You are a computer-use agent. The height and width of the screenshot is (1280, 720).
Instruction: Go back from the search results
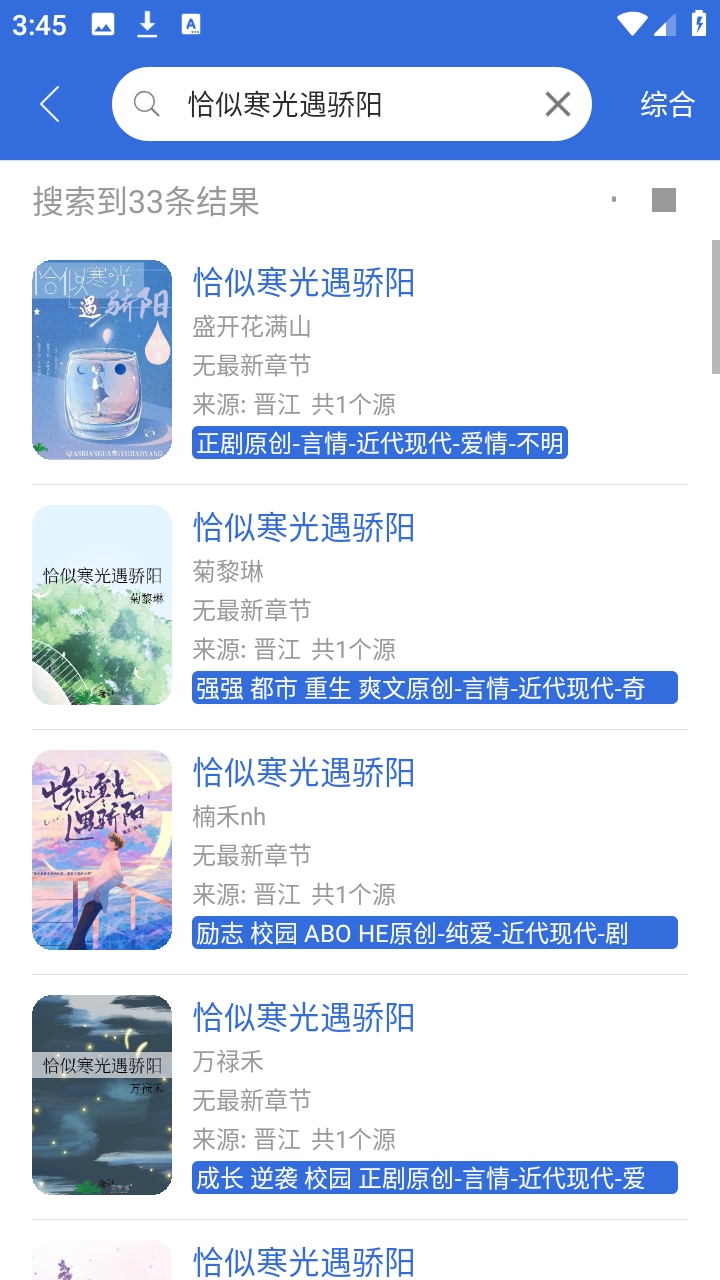click(x=50, y=104)
